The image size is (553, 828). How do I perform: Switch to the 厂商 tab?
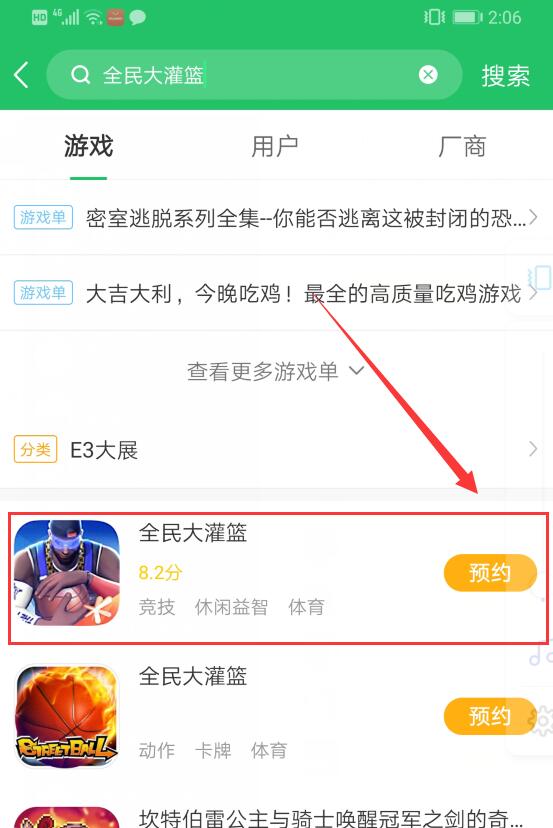pyautogui.click(x=462, y=146)
